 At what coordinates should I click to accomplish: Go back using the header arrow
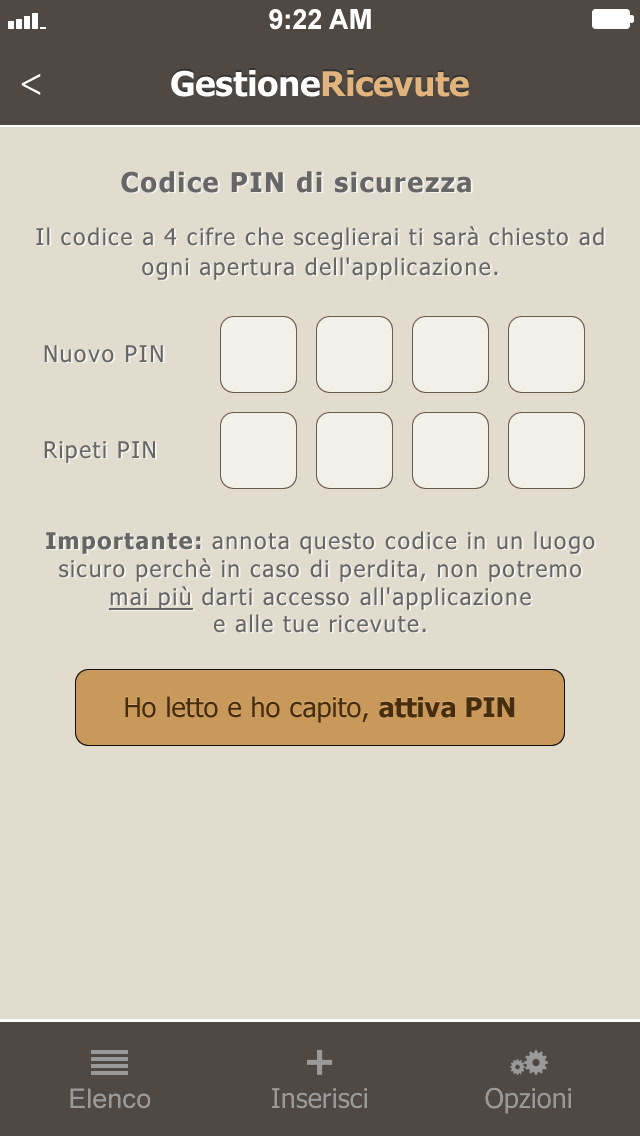pyautogui.click(x=31, y=84)
